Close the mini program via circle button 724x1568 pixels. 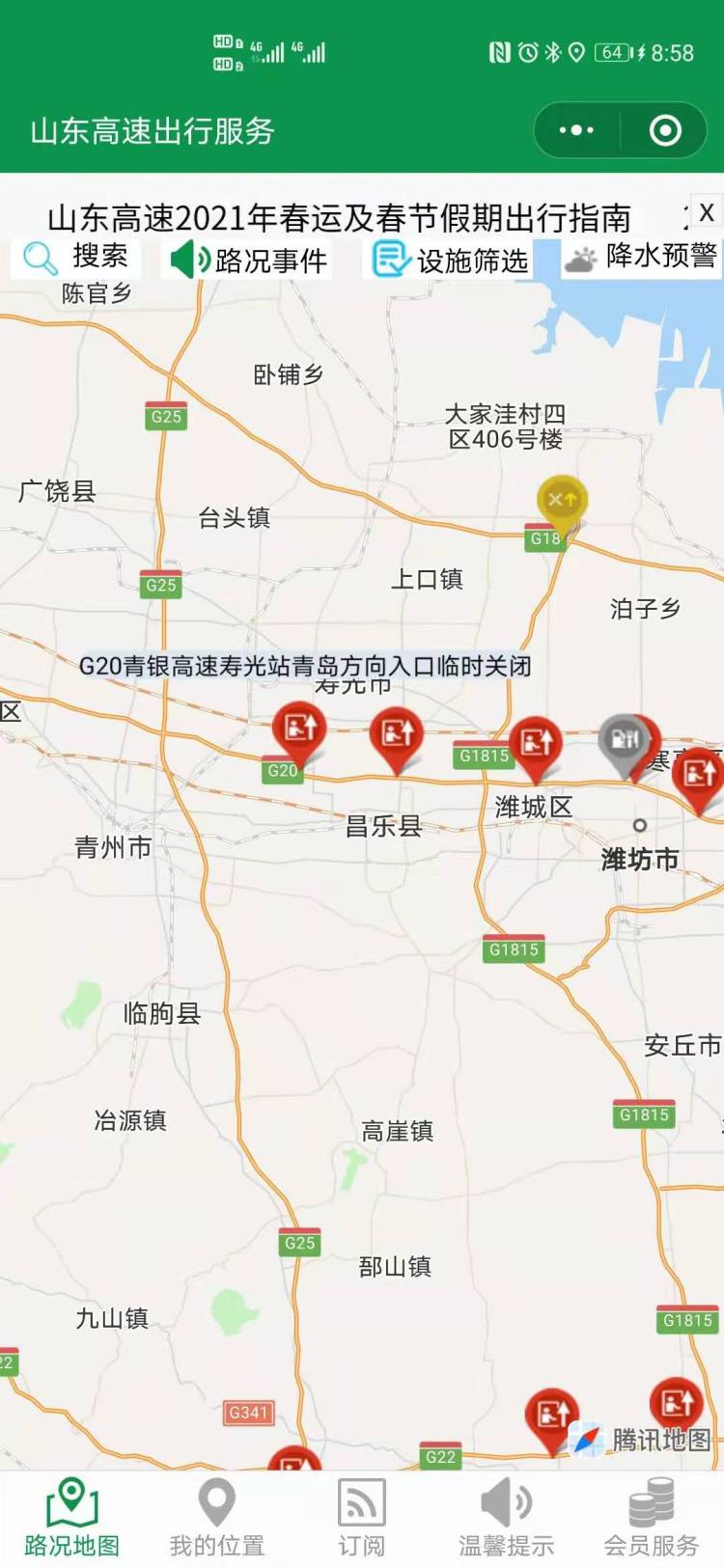click(665, 130)
